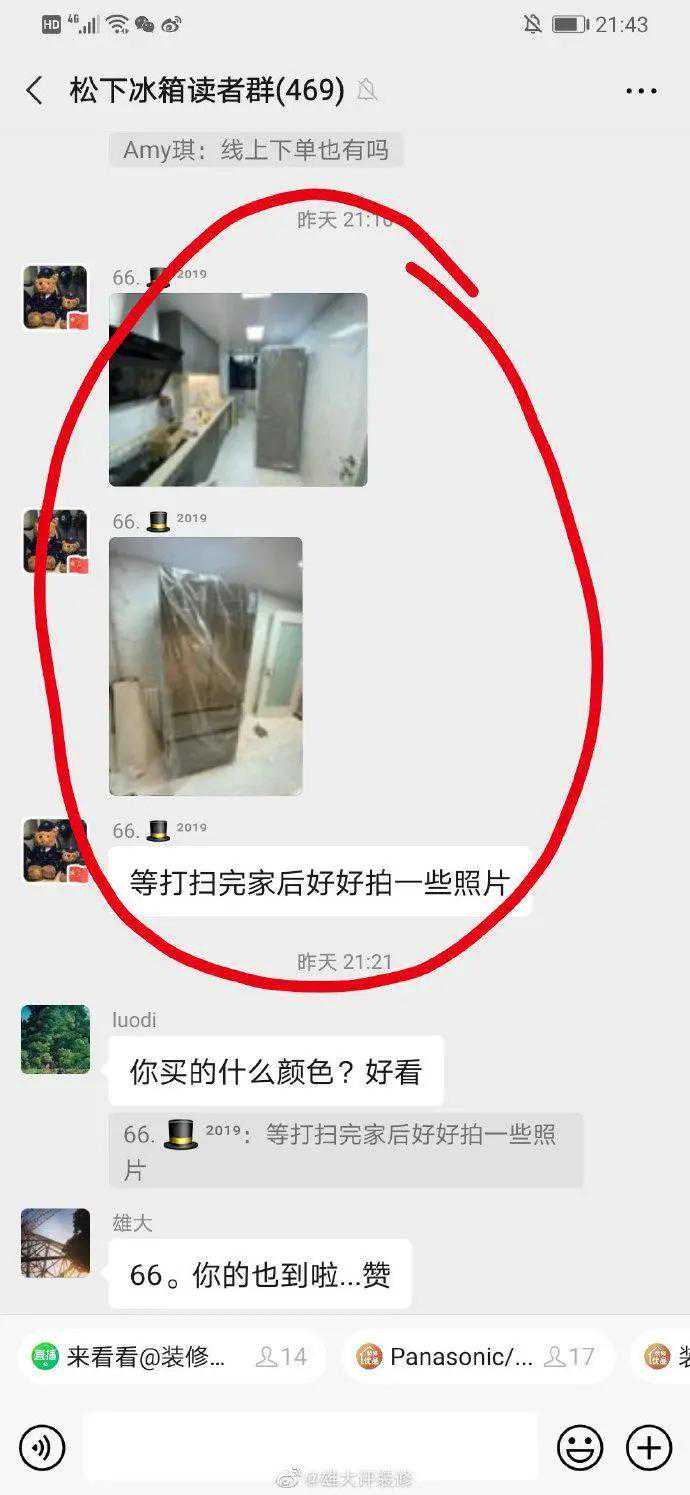The width and height of the screenshot is (690, 1495).
Task: Open luodi's profile avatar
Action: coord(55,1039)
